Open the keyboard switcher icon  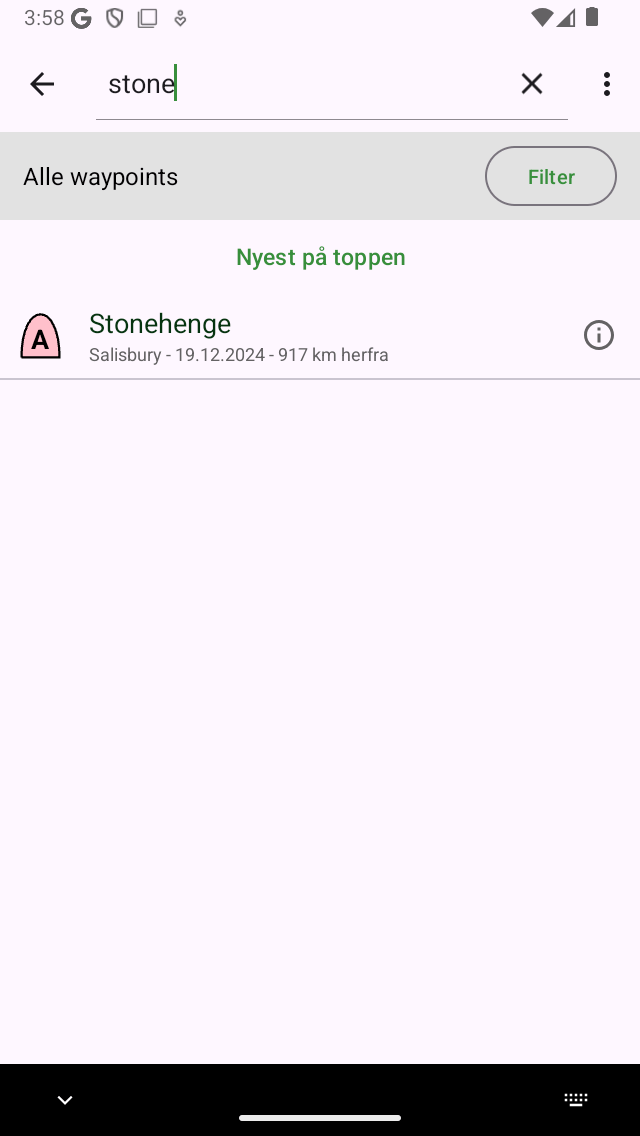point(576,1100)
